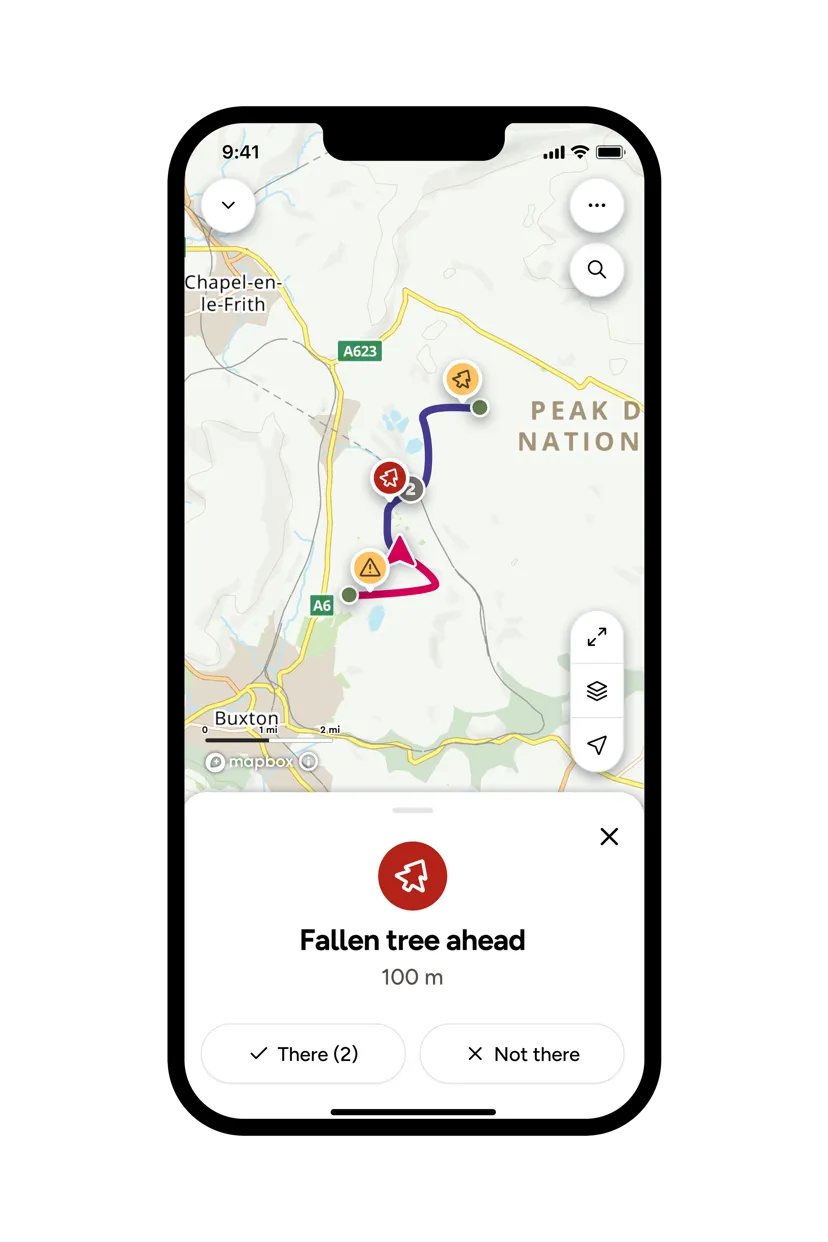The height and width of the screenshot is (1242, 828).
Task: Tap the location arrow to center the map
Action: (x=597, y=744)
